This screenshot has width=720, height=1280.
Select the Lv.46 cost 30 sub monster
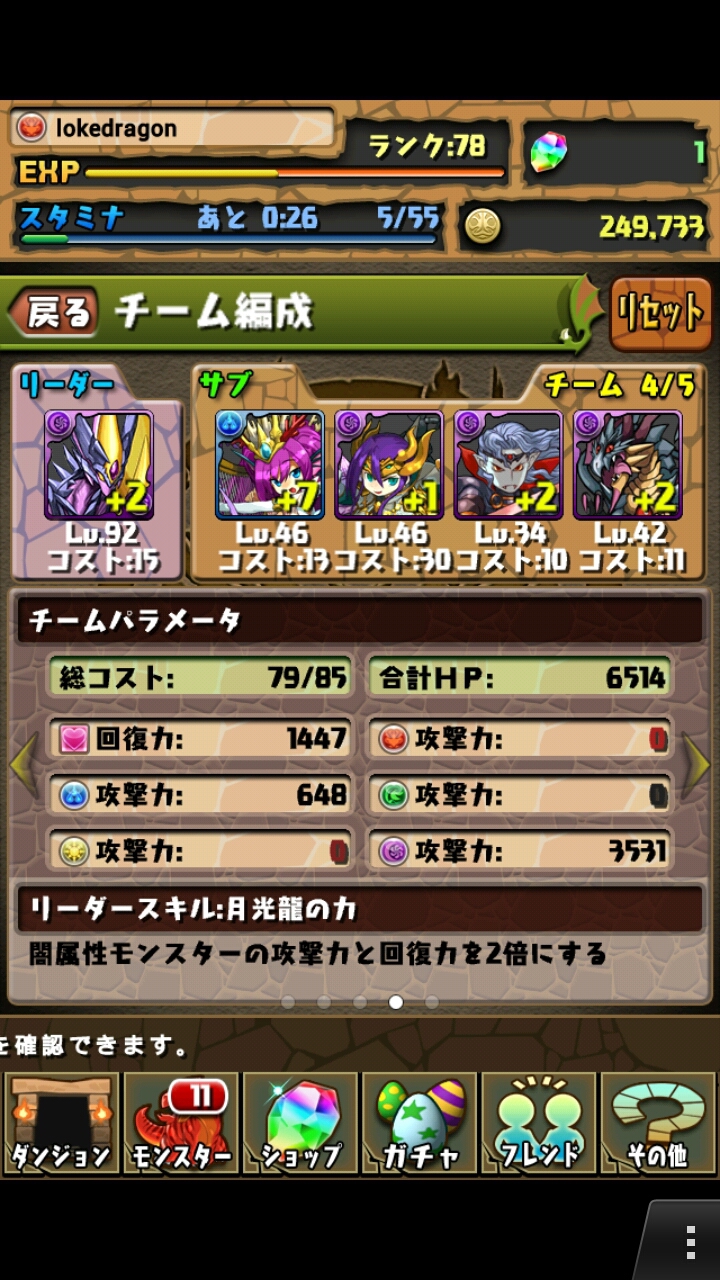click(x=389, y=465)
